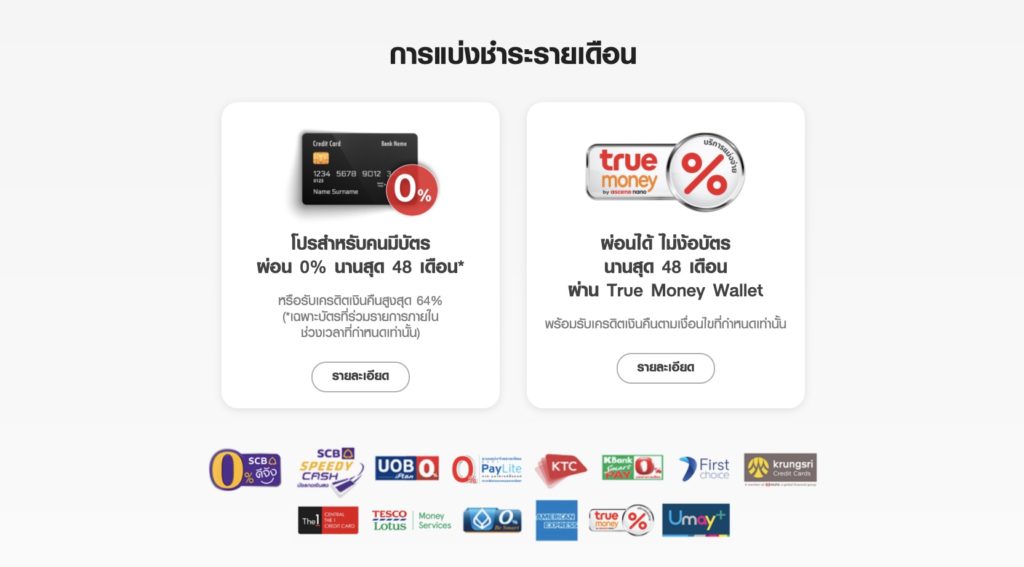Open details for the 0% credit card installment
Viewport: 1024px width, 567px height.
coord(360,377)
